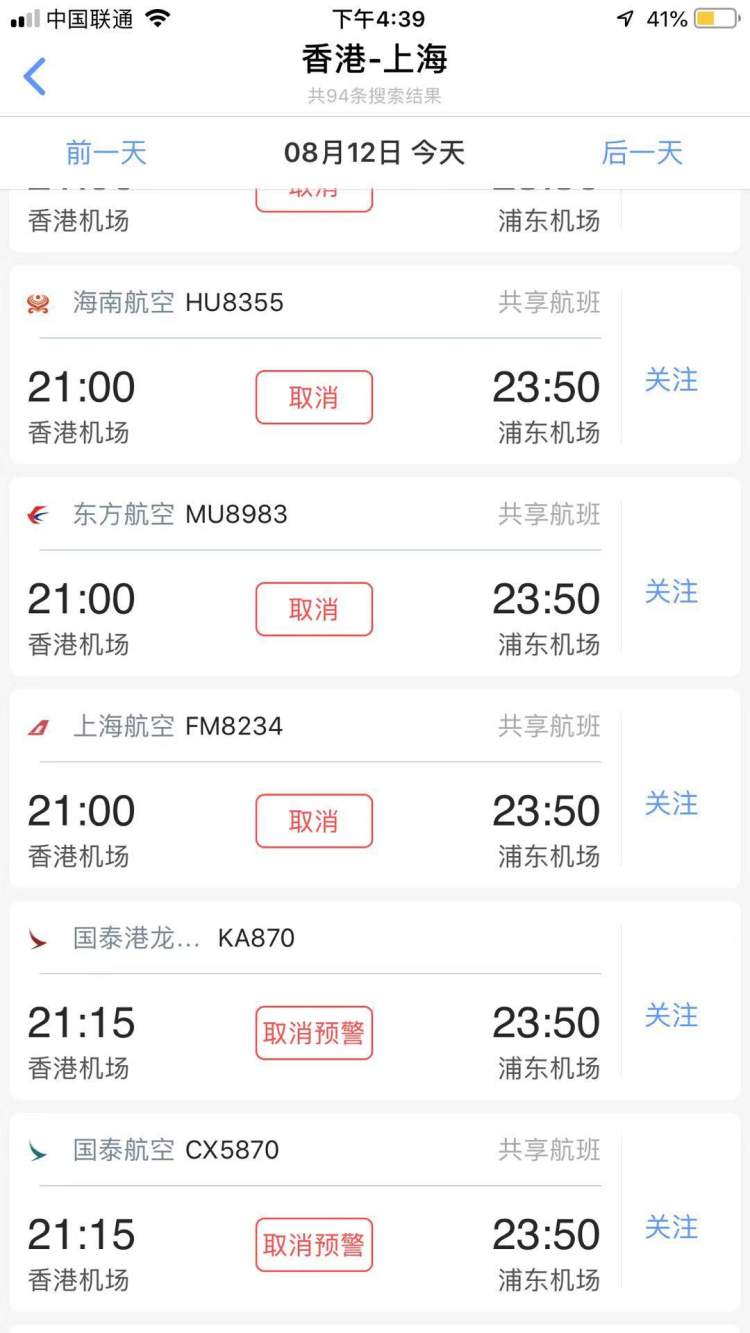Follow flight CX5870 with 关注
The height and width of the screenshot is (1333, 750).
671,1228
